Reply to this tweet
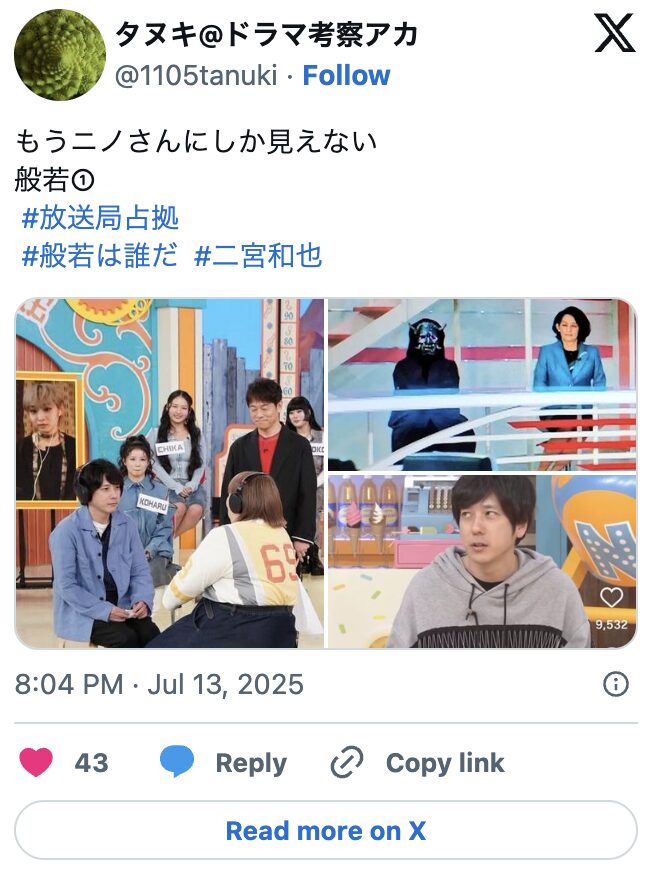Image resolution: width=650 pixels, height=886 pixels. click(224, 763)
